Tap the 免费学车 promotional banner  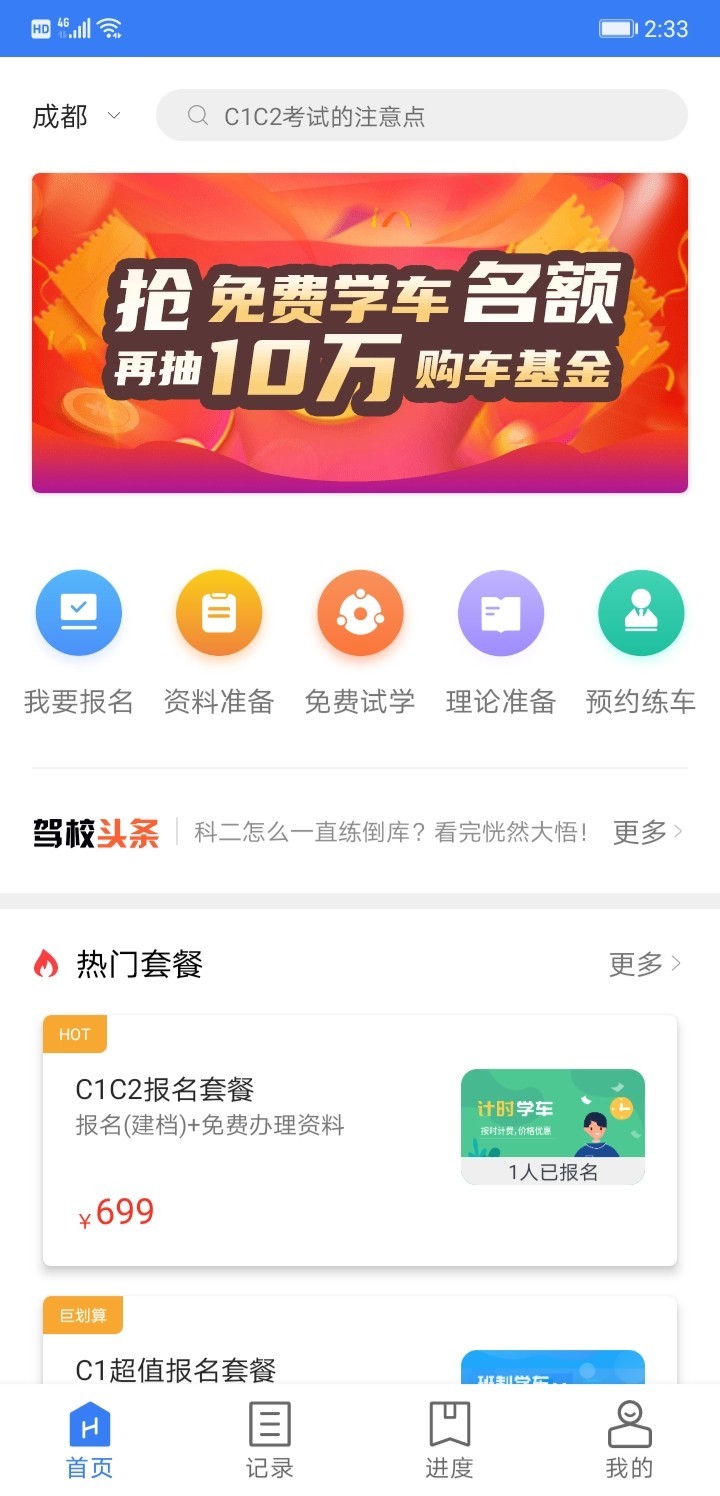point(360,333)
